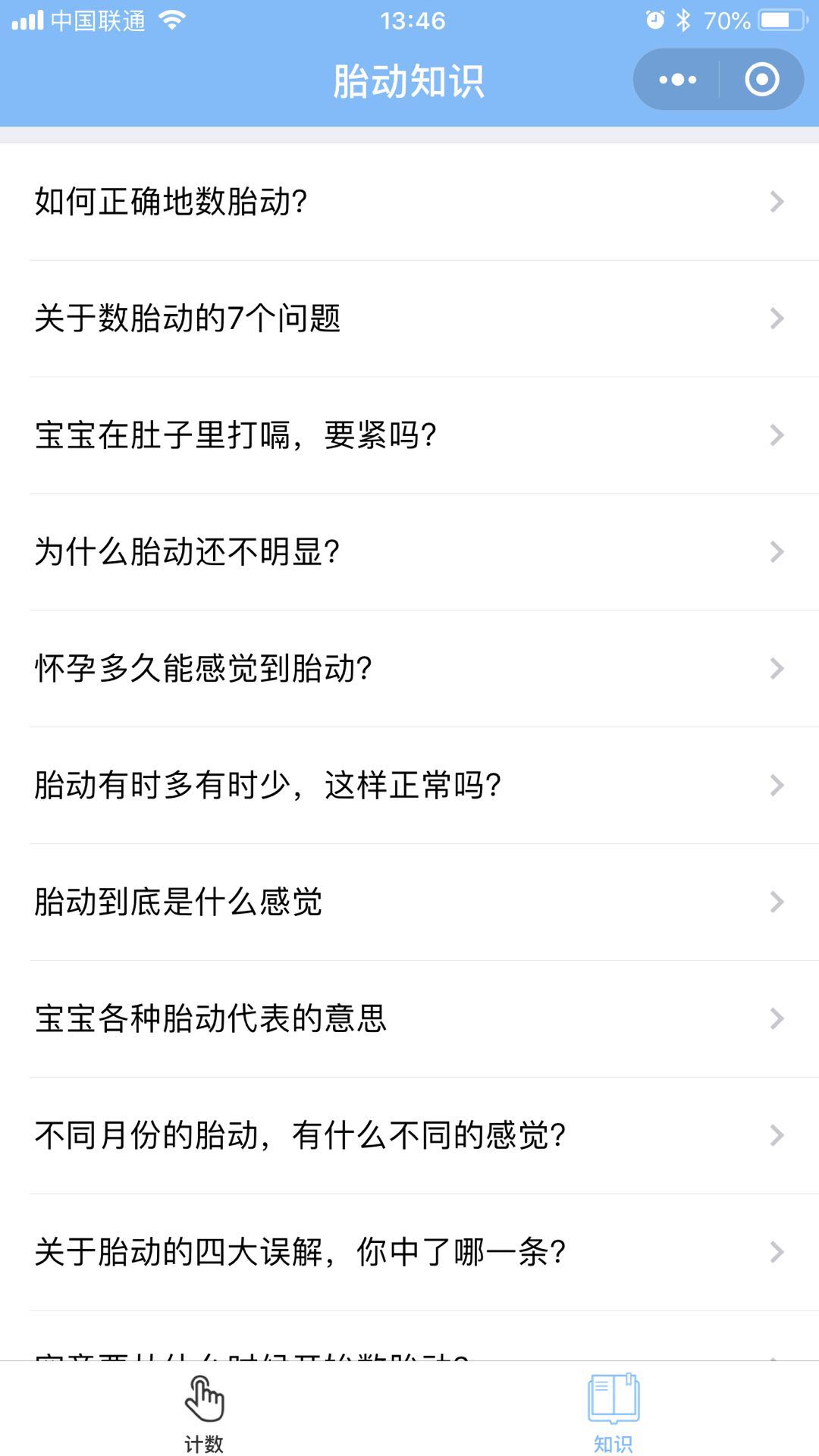Image resolution: width=819 pixels, height=1456 pixels.
Task: Read 不同月份的胎动,有什么不同的感觉?
Action: [409, 1136]
